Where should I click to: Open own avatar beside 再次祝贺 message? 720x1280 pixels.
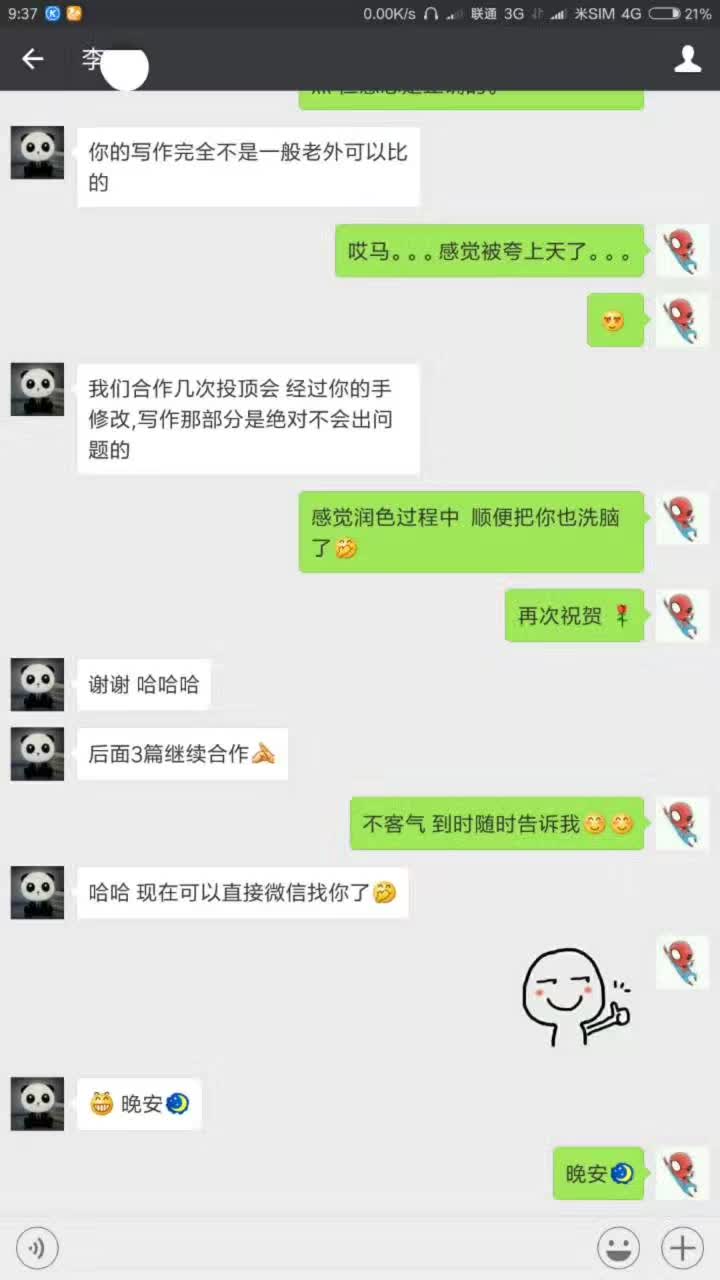tap(682, 615)
